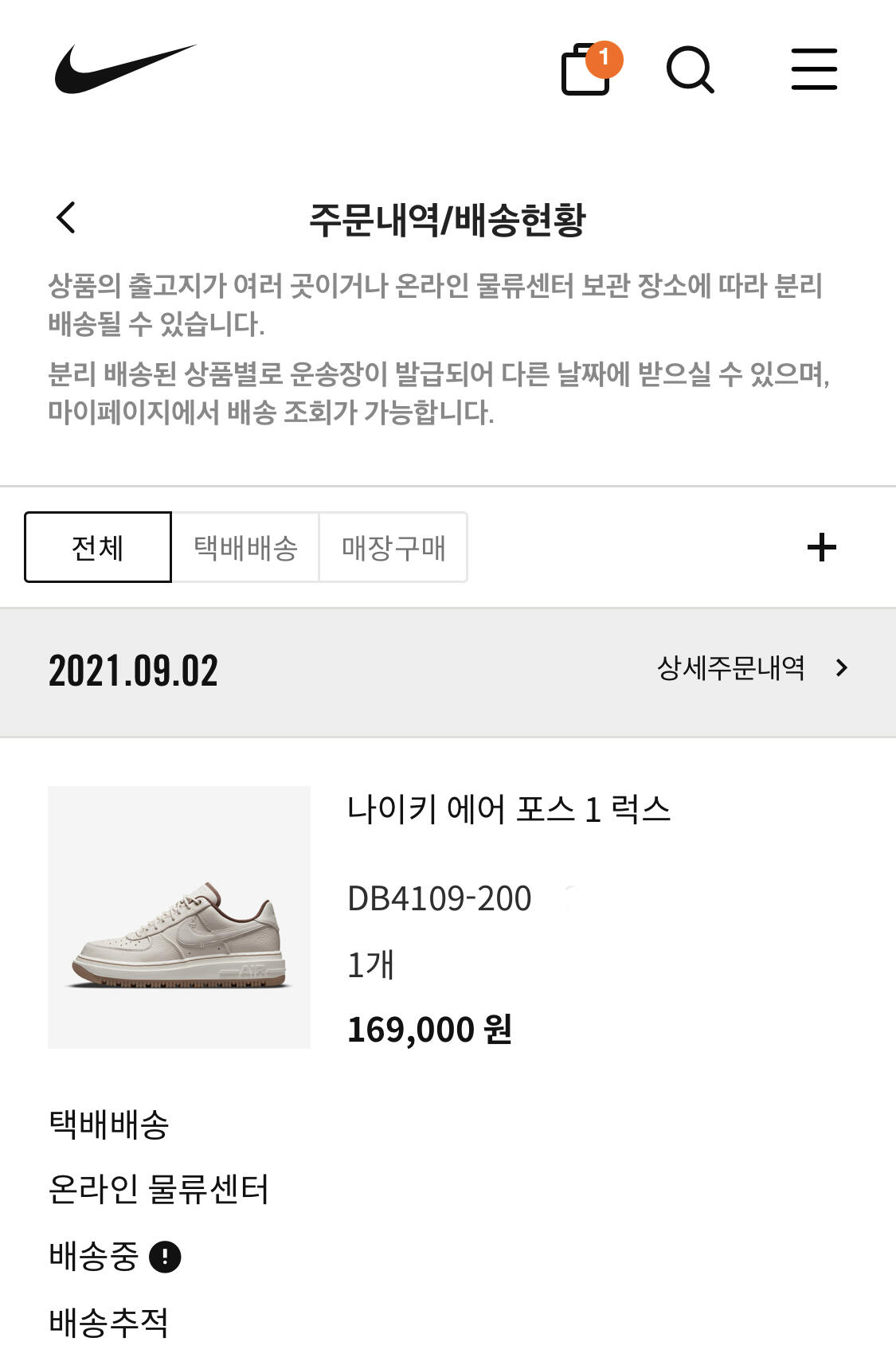Go back from 주문내역/배송현황
The image size is (896, 1365).
[67, 217]
